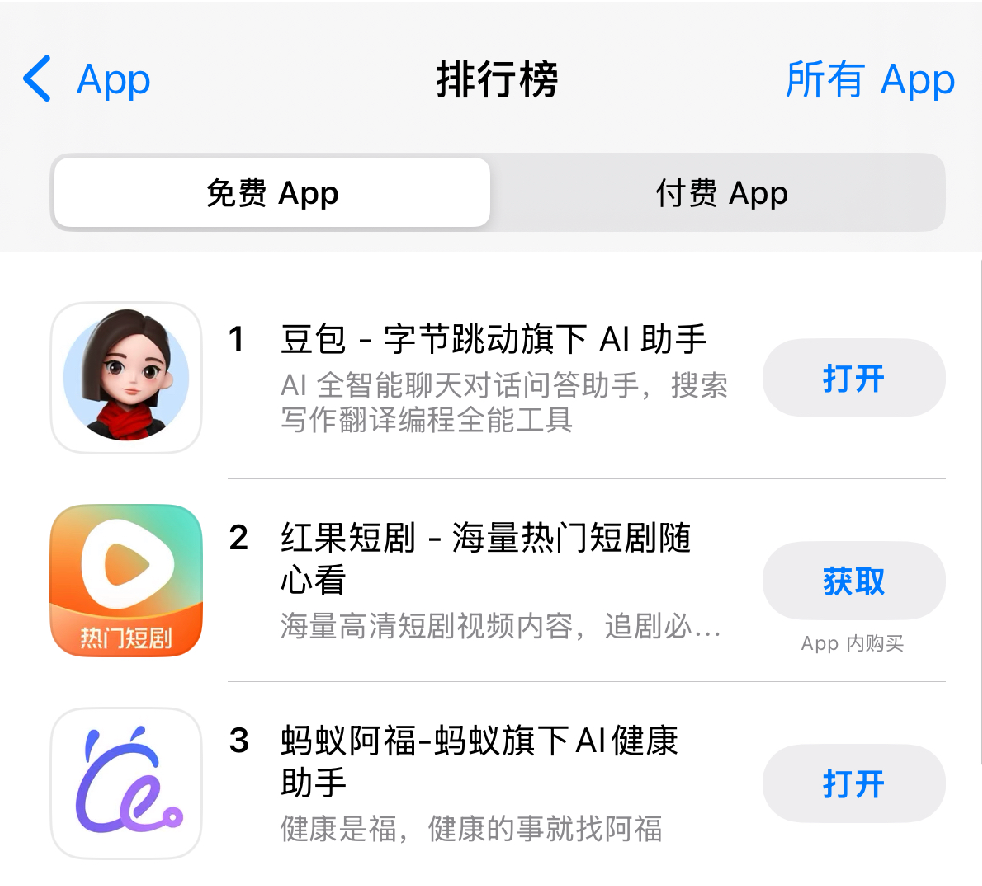982x886 pixels.
Task: Switch to the 付费 App tab
Action: (721, 193)
